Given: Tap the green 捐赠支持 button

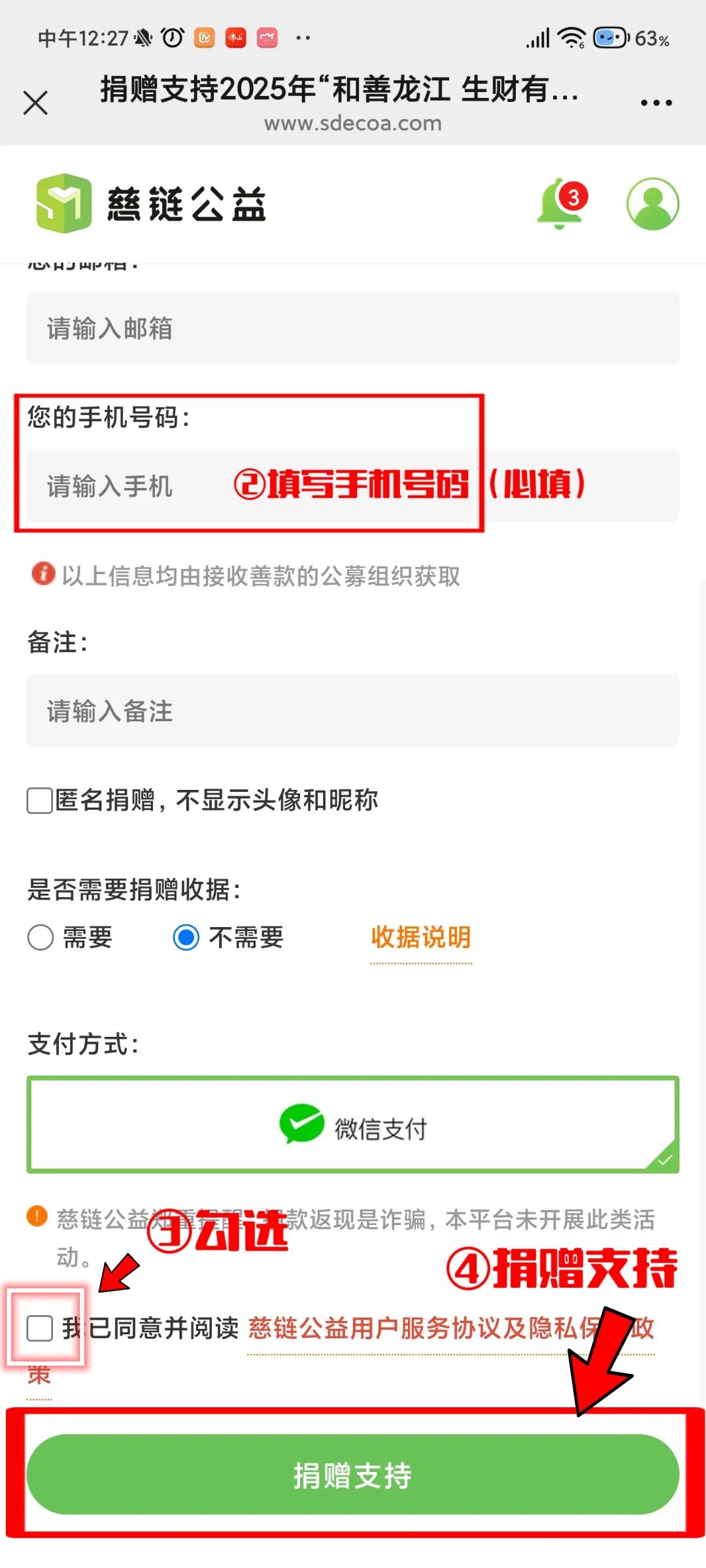Looking at the screenshot, I should pyautogui.click(x=353, y=1475).
